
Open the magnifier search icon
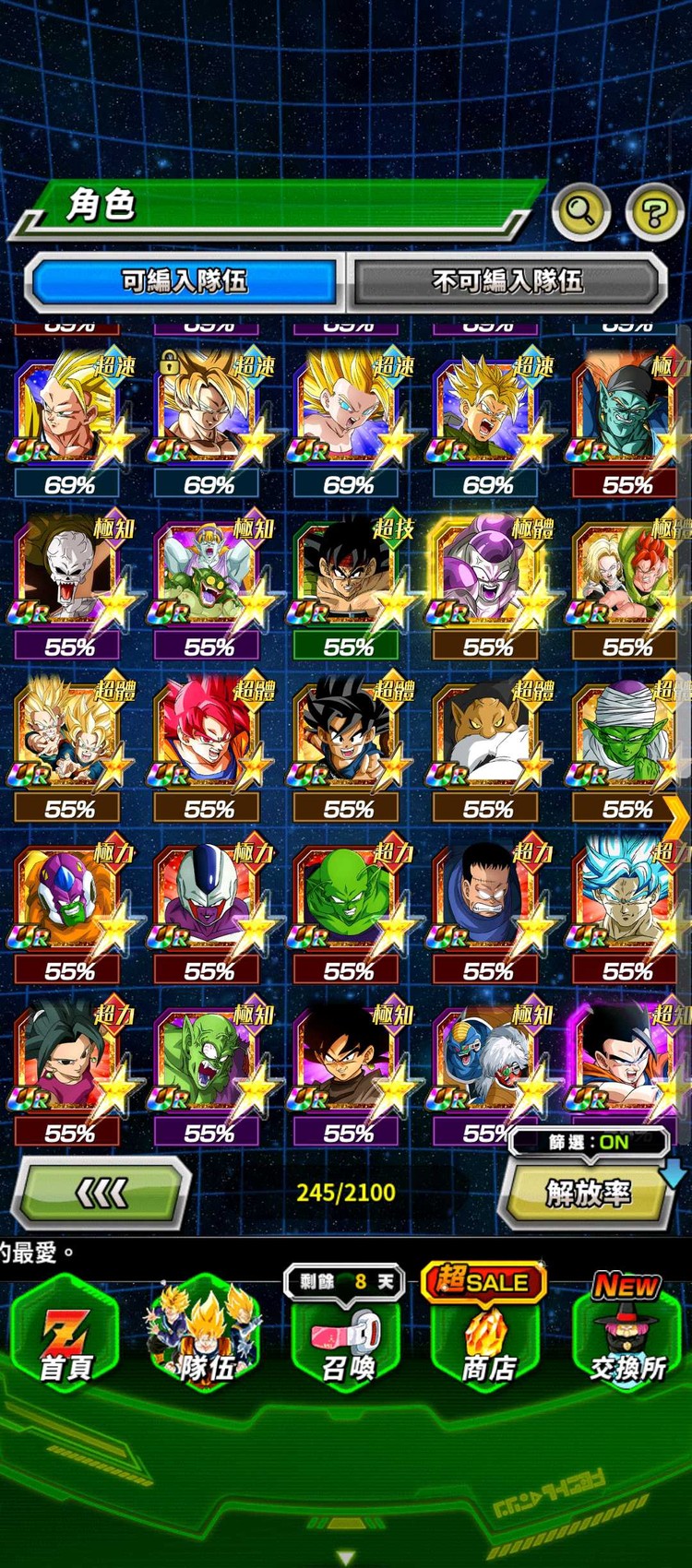580,212
